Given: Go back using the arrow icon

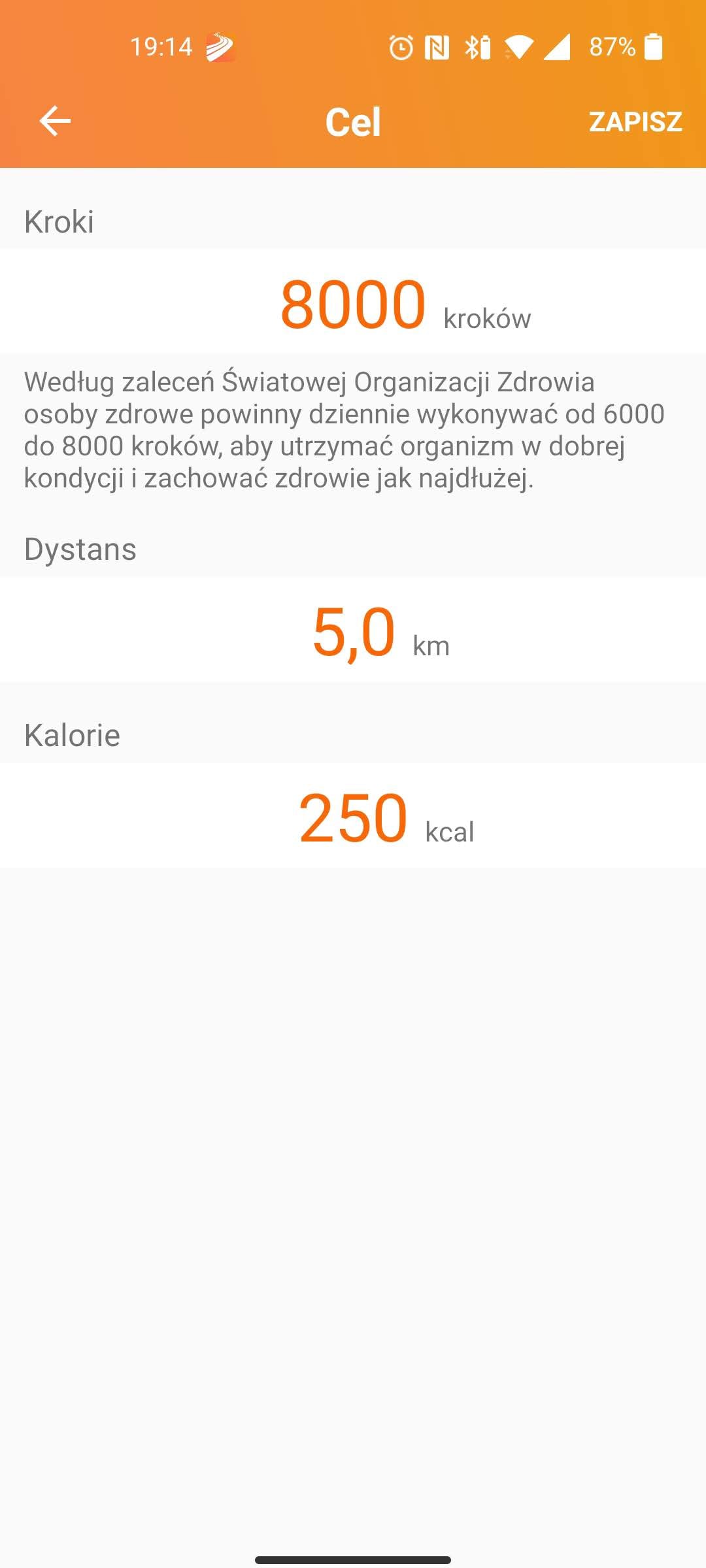Looking at the screenshot, I should (x=55, y=122).
